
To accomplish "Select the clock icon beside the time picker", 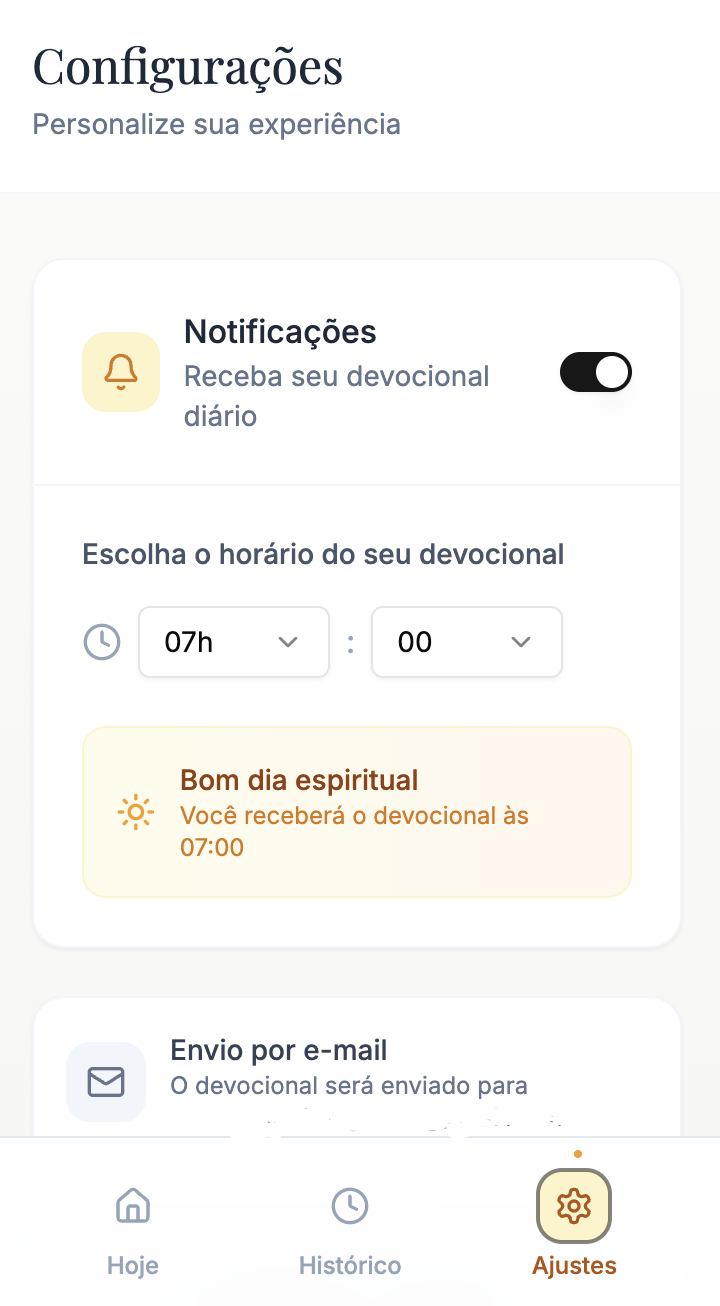I will tap(101, 642).
